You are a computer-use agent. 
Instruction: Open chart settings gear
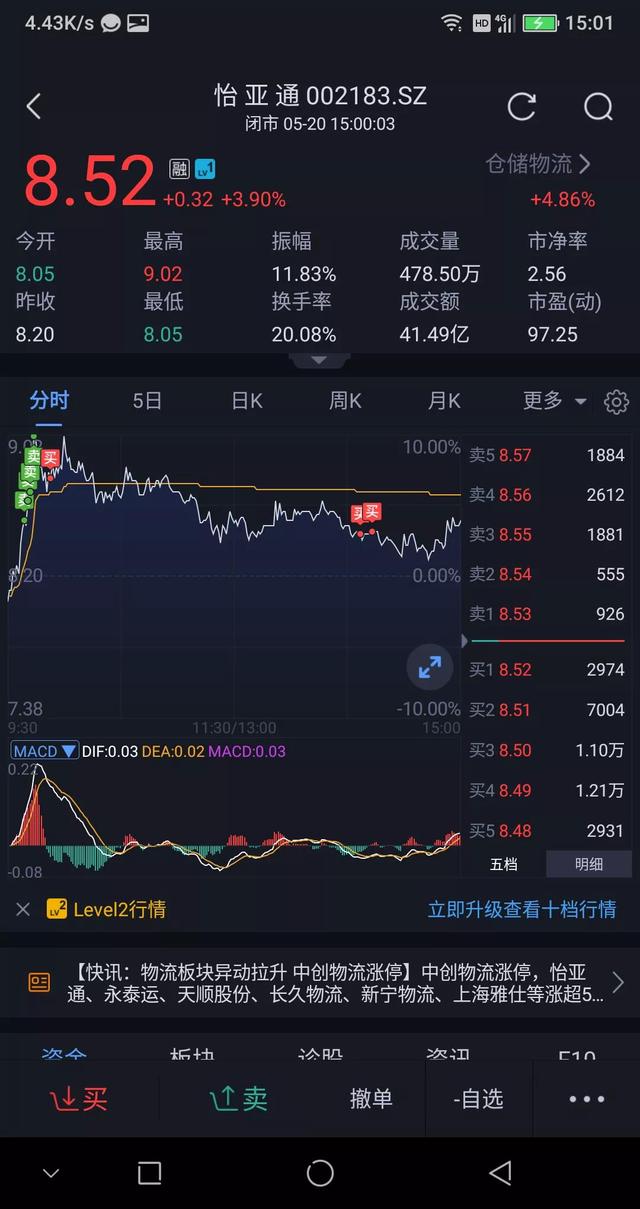coord(616,402)
